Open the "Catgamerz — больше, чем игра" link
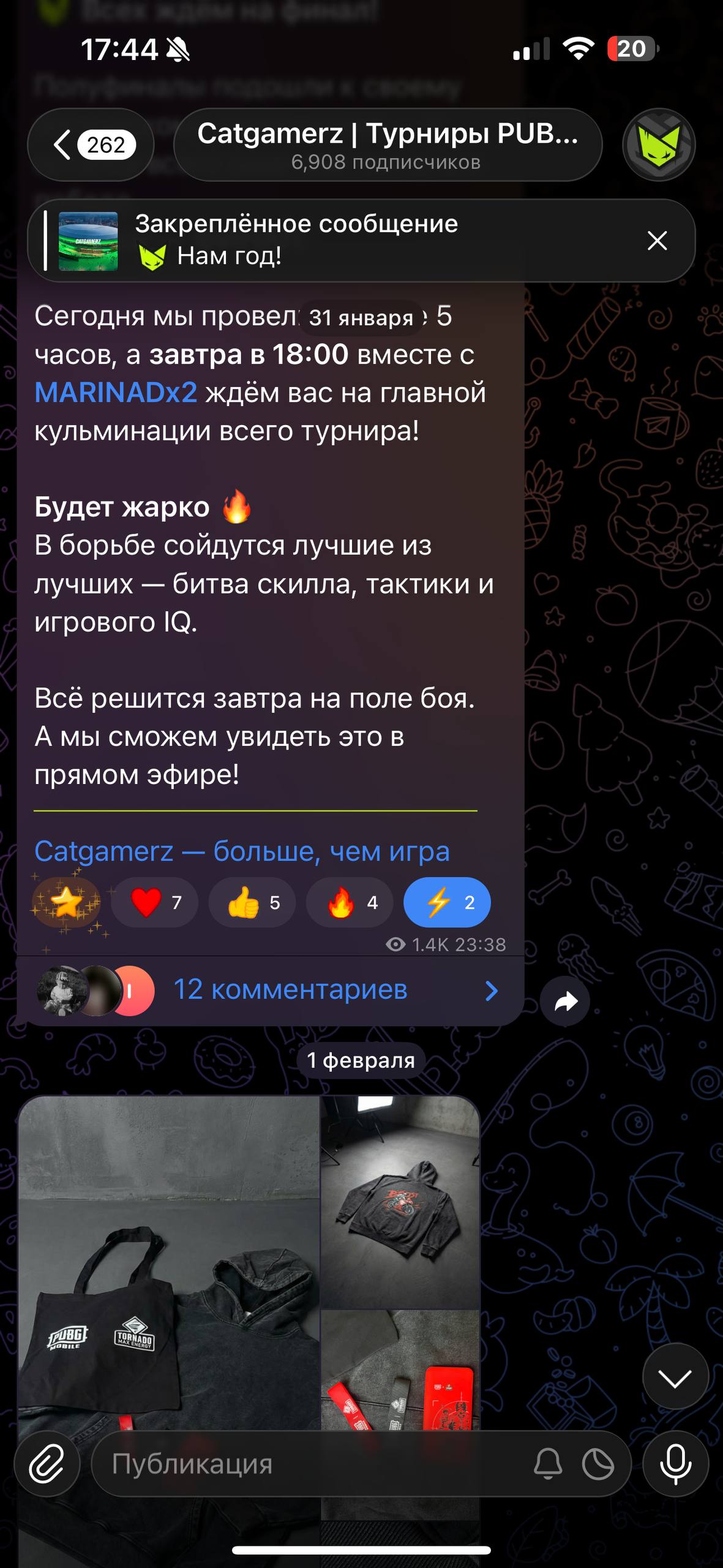 (x=242, y=851)
